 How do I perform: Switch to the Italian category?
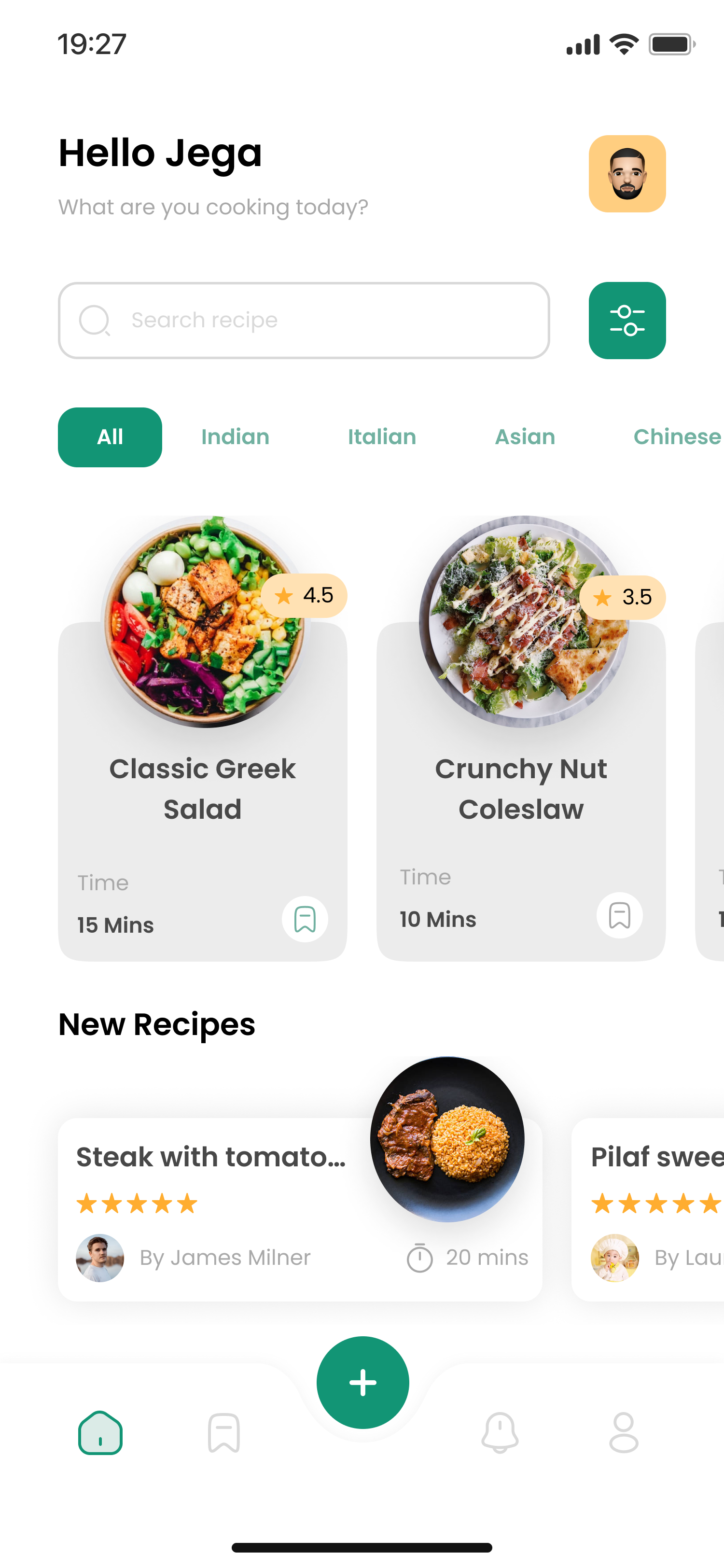click(381, 437)
